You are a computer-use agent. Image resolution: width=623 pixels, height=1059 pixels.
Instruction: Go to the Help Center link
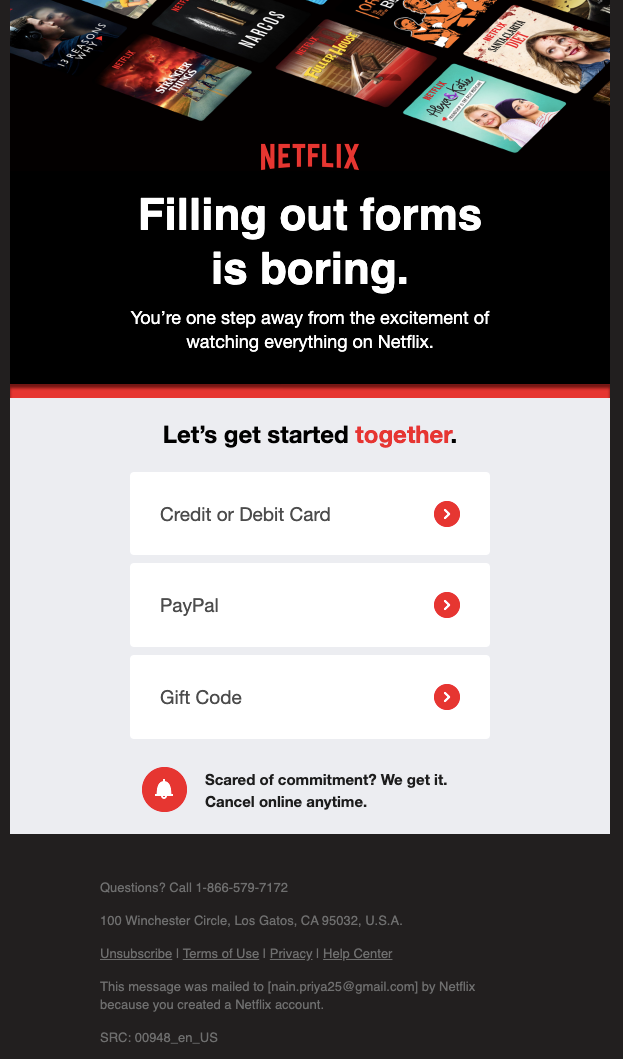pyautogui.click(x=357, y=954)
